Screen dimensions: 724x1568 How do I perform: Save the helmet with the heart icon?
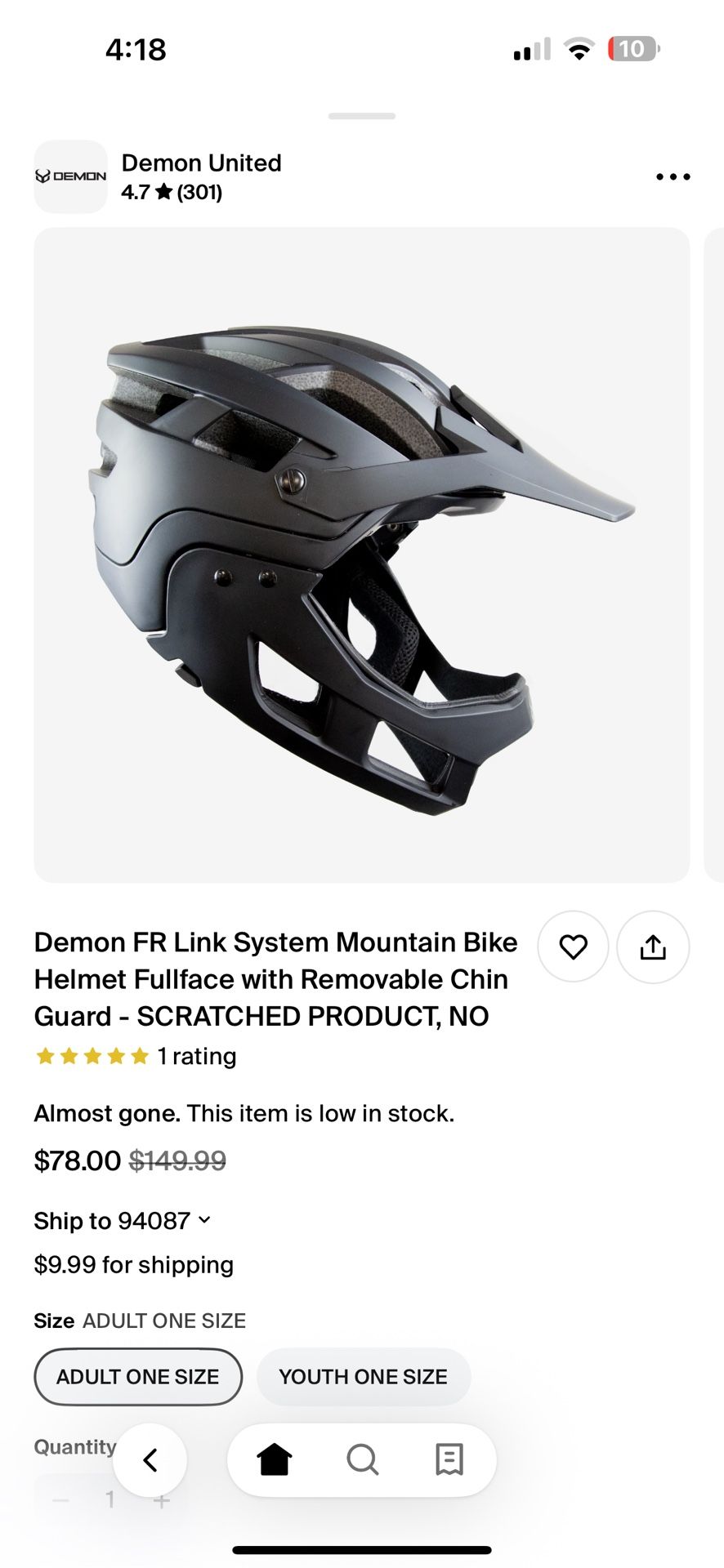pyautogui.click(x=573, y=947)
